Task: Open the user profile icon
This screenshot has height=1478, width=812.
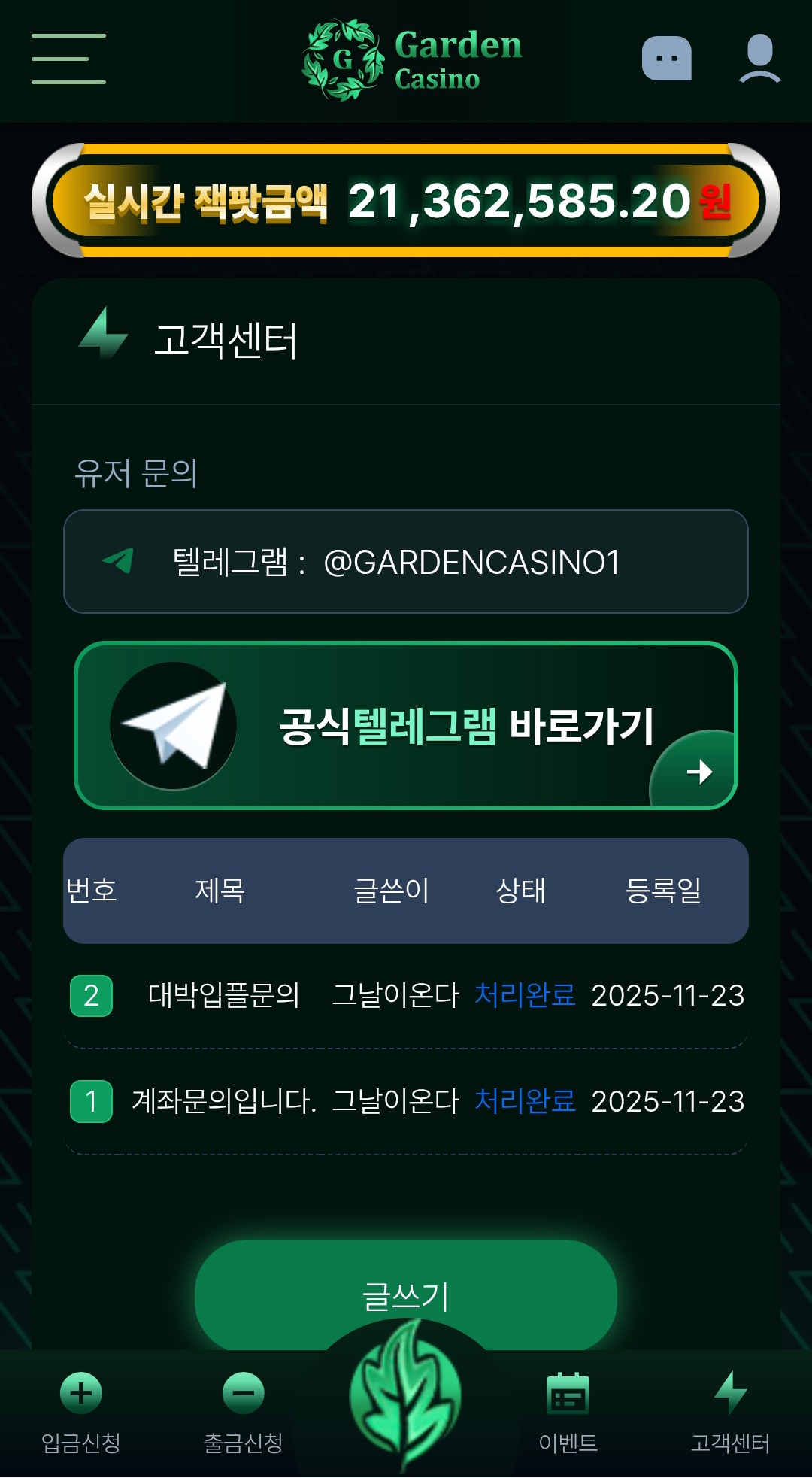Action: pyautogui.click(x=759, y=59)
